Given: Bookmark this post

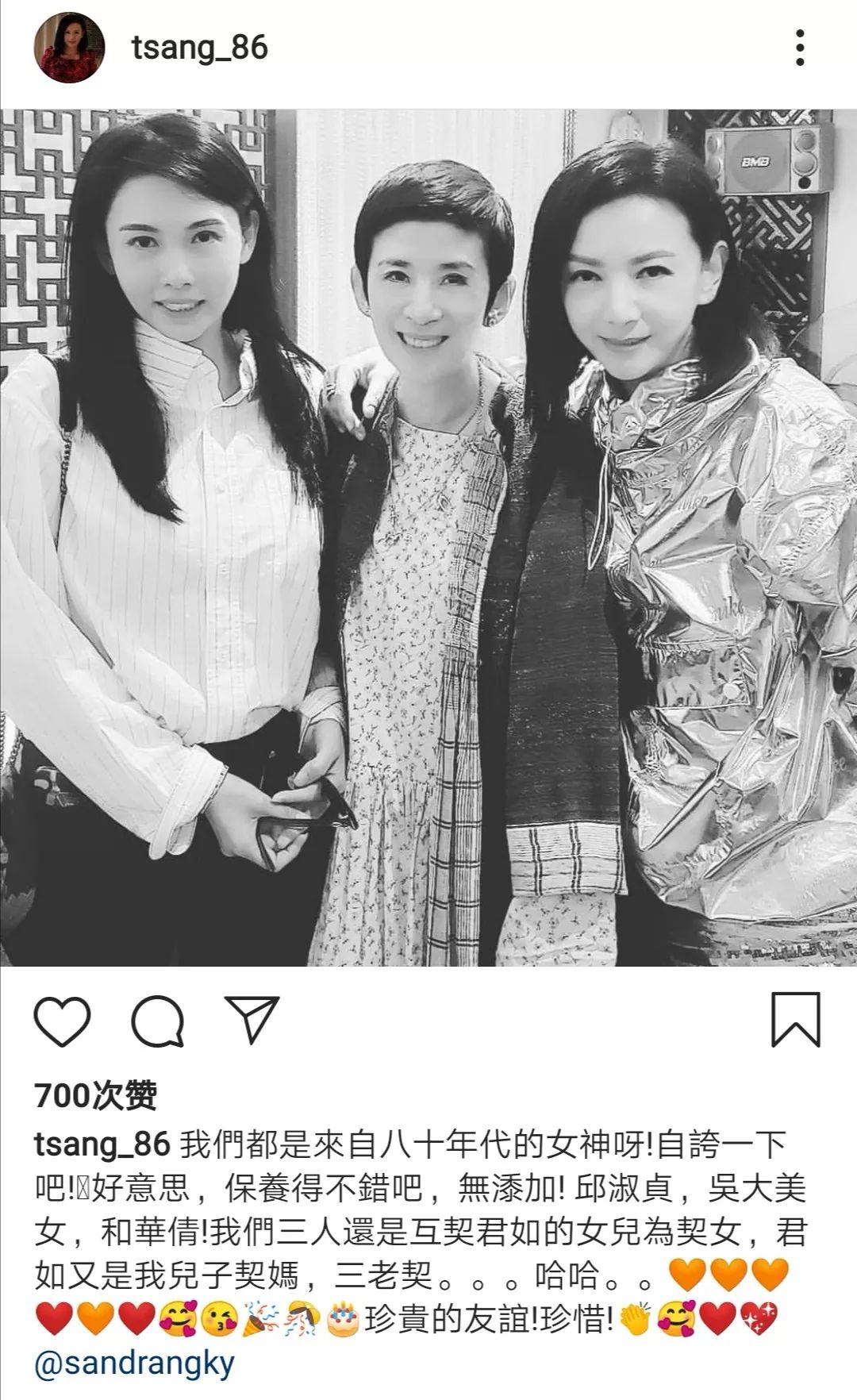Looking at the screenshot, I should click(x=796, y=1020).
